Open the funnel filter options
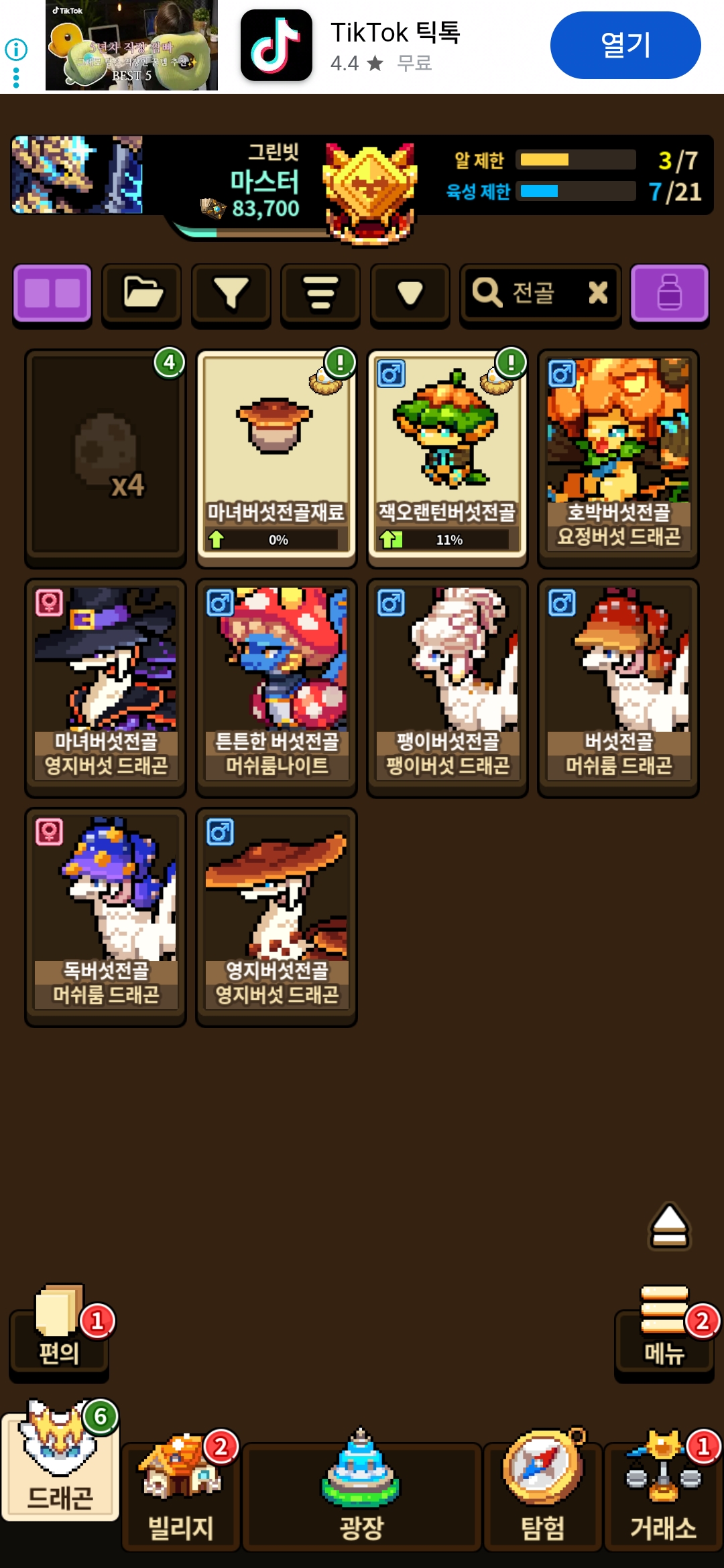The image size is (724, 1568). [x=231, y=293]
